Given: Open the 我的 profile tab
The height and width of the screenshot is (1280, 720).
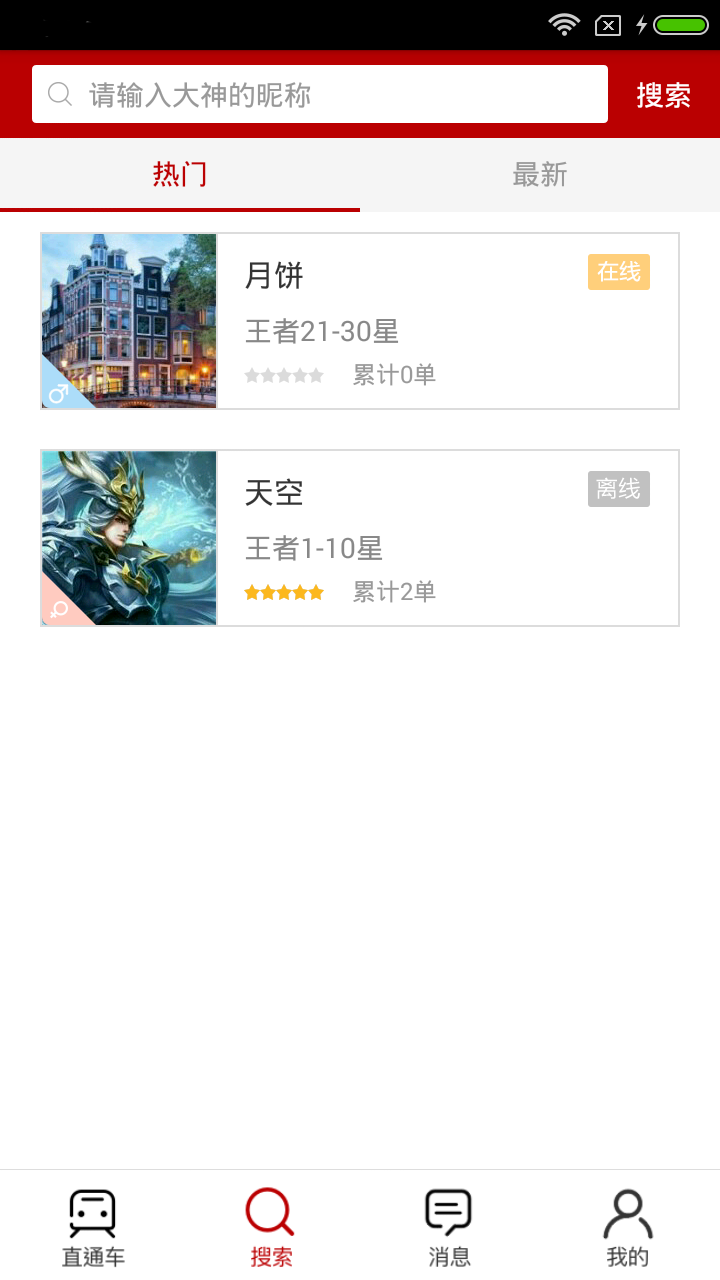Looking at the screenshot, I should (627, 1227).
